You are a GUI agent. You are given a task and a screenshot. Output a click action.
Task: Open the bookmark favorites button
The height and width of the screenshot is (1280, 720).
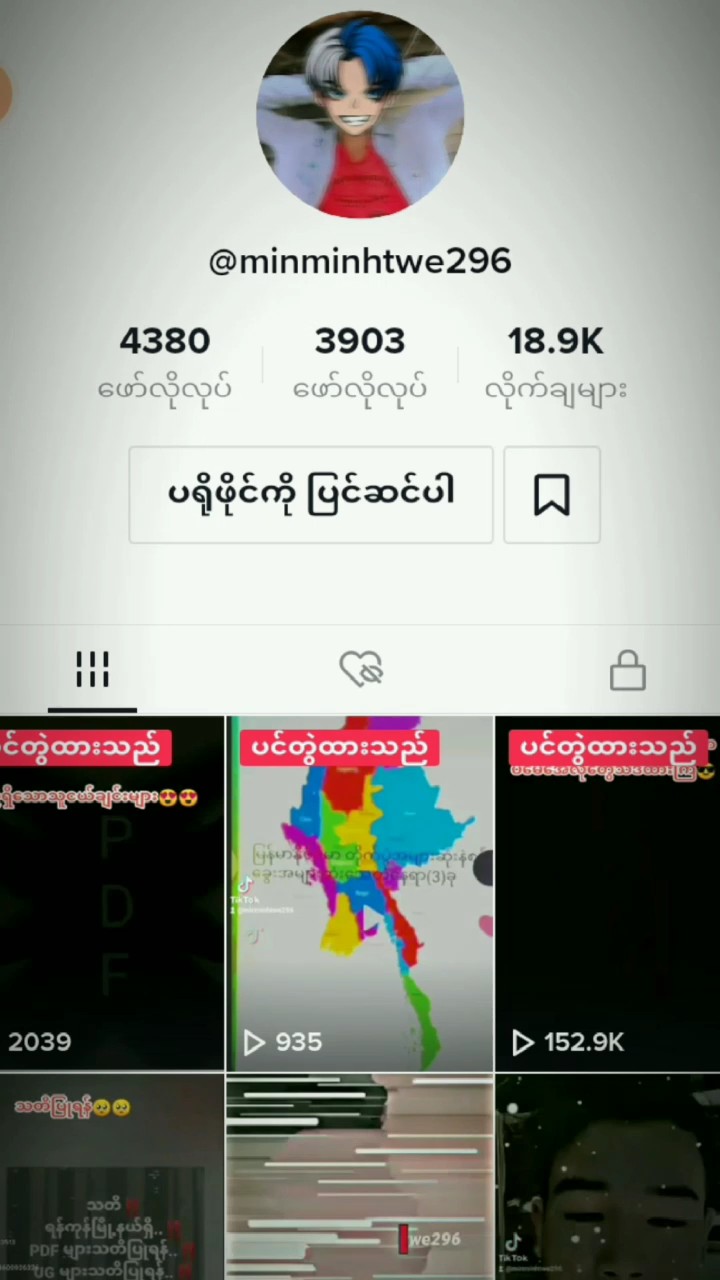(x=552, y=495)
